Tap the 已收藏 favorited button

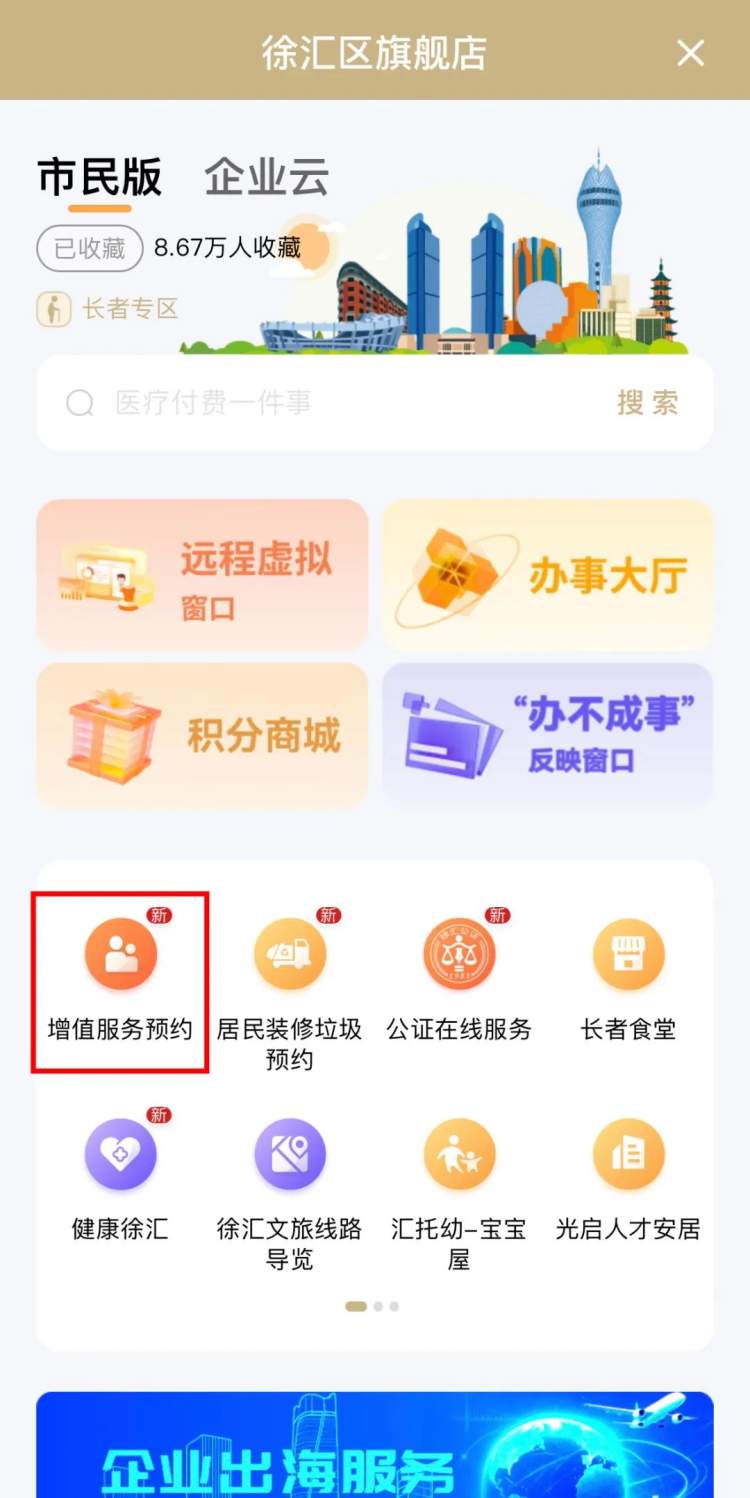click(88, 249)
